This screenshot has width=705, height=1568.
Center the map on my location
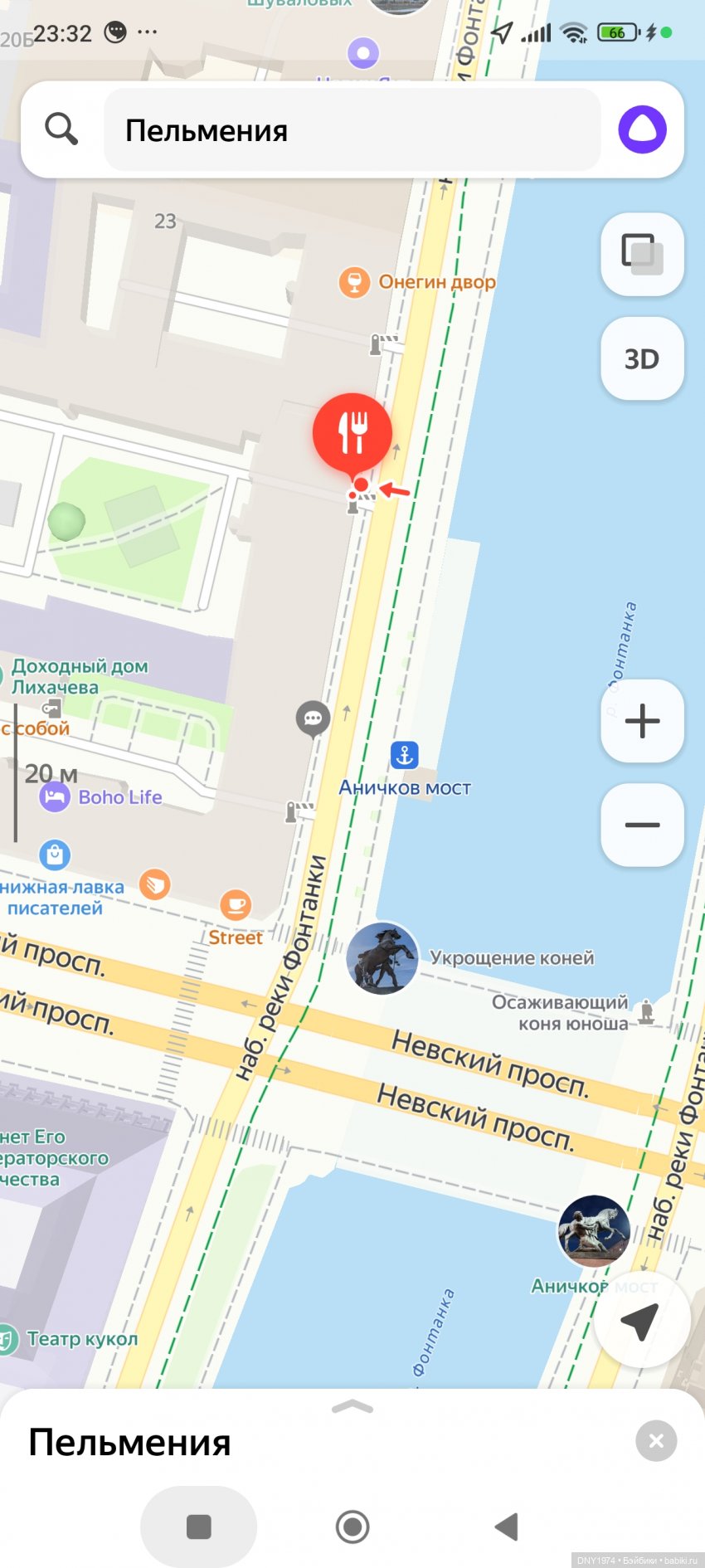click(641, 1321)
